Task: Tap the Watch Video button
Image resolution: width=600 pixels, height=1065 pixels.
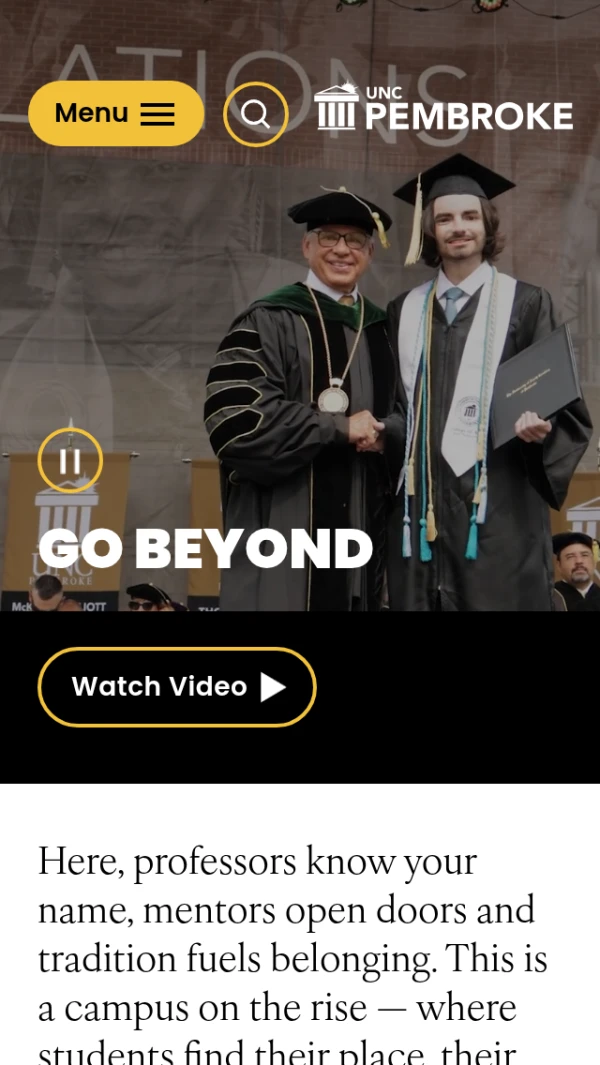Action: [x=177, y=687]
